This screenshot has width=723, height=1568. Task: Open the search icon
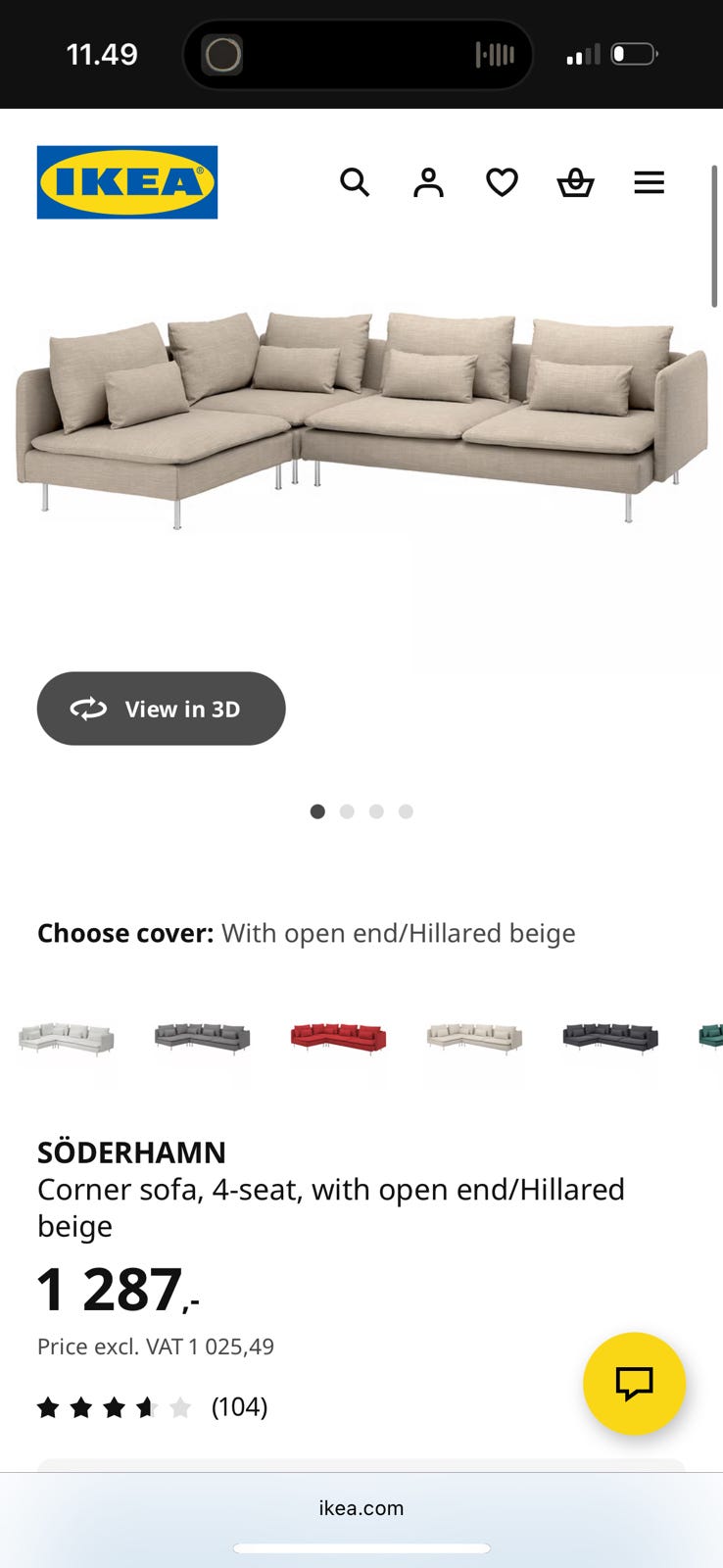(355, 182)
